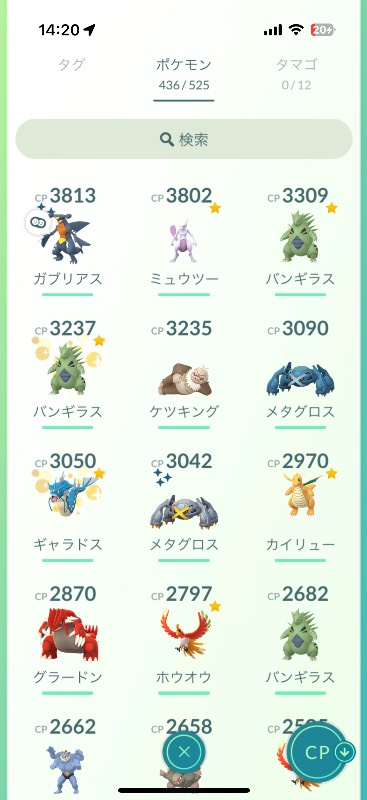
Task: Select shiny メタグロス with CP 3042
Action: pos(184,507)
